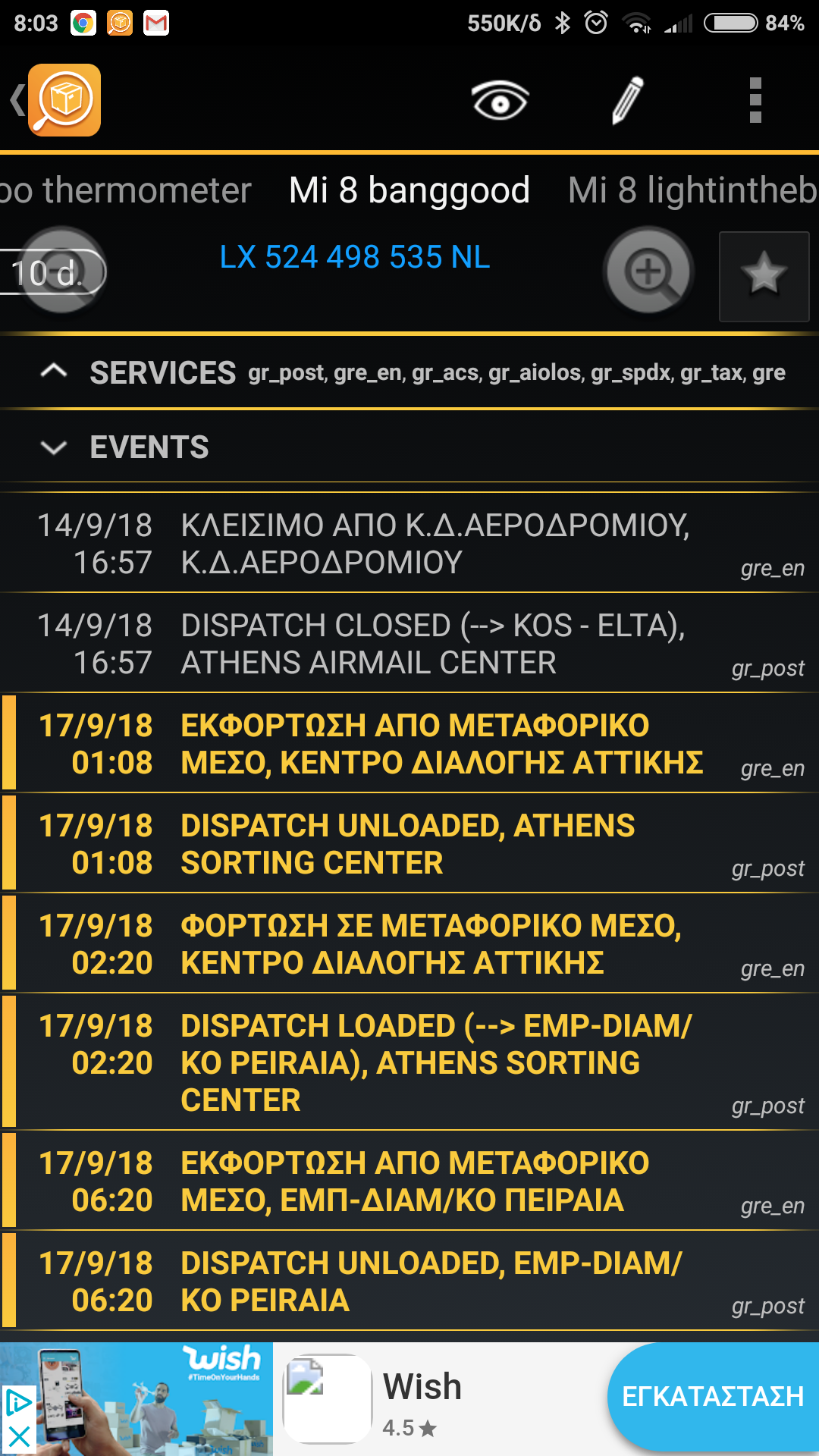Mark the parcel as favorite with the star
819x1456 pixels.
click(x=764, y=276)
